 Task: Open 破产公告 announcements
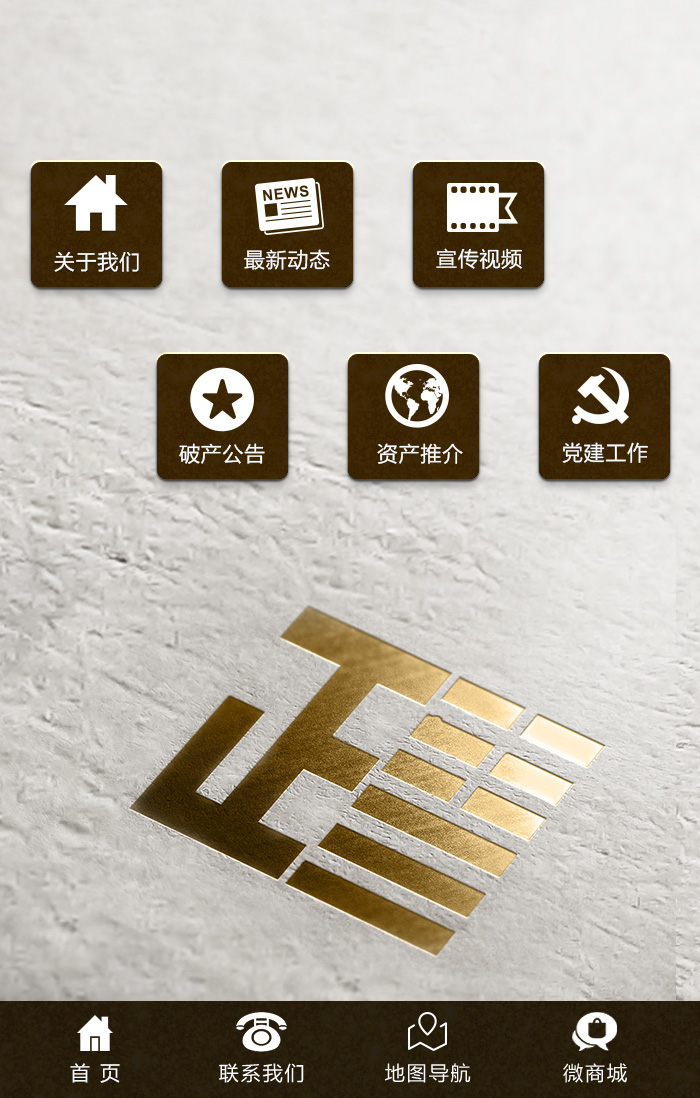[x=222, y=417]
